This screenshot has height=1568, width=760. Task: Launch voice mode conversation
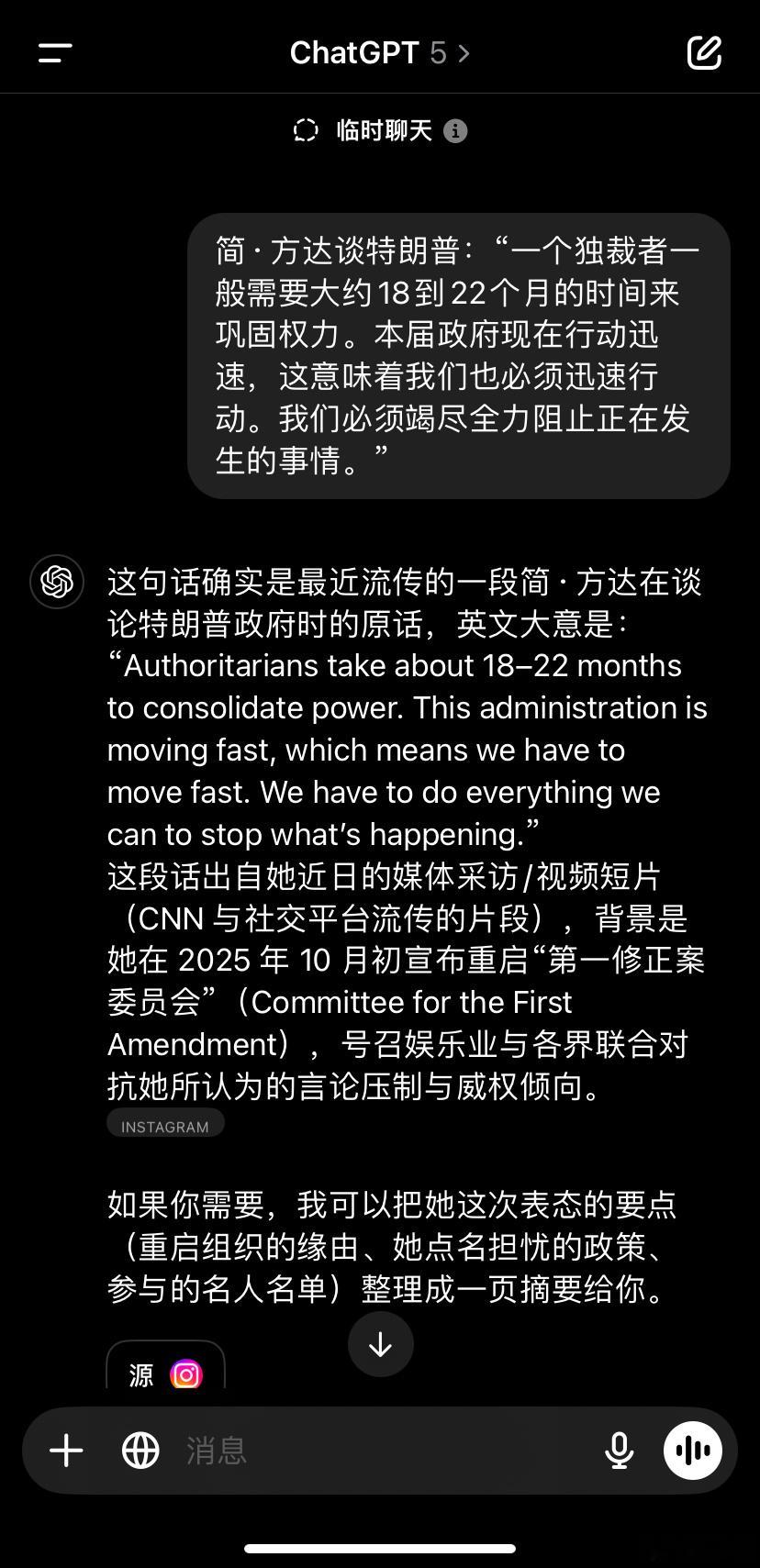click(x=693, y=1451)
